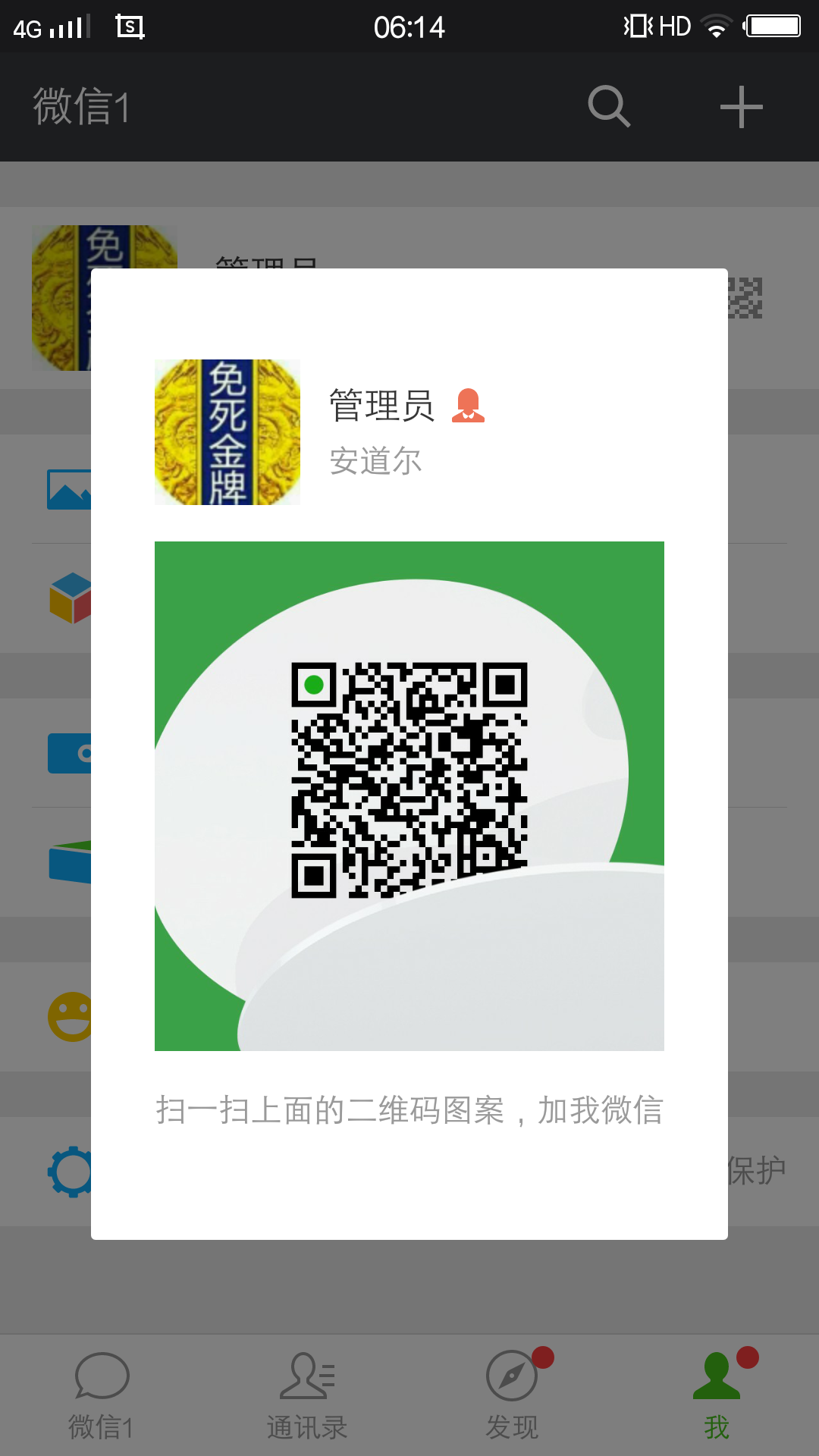Switch to the 通讯录 contacts tab
Viewport: 819px width, 1456px height.
(307, 1395)
